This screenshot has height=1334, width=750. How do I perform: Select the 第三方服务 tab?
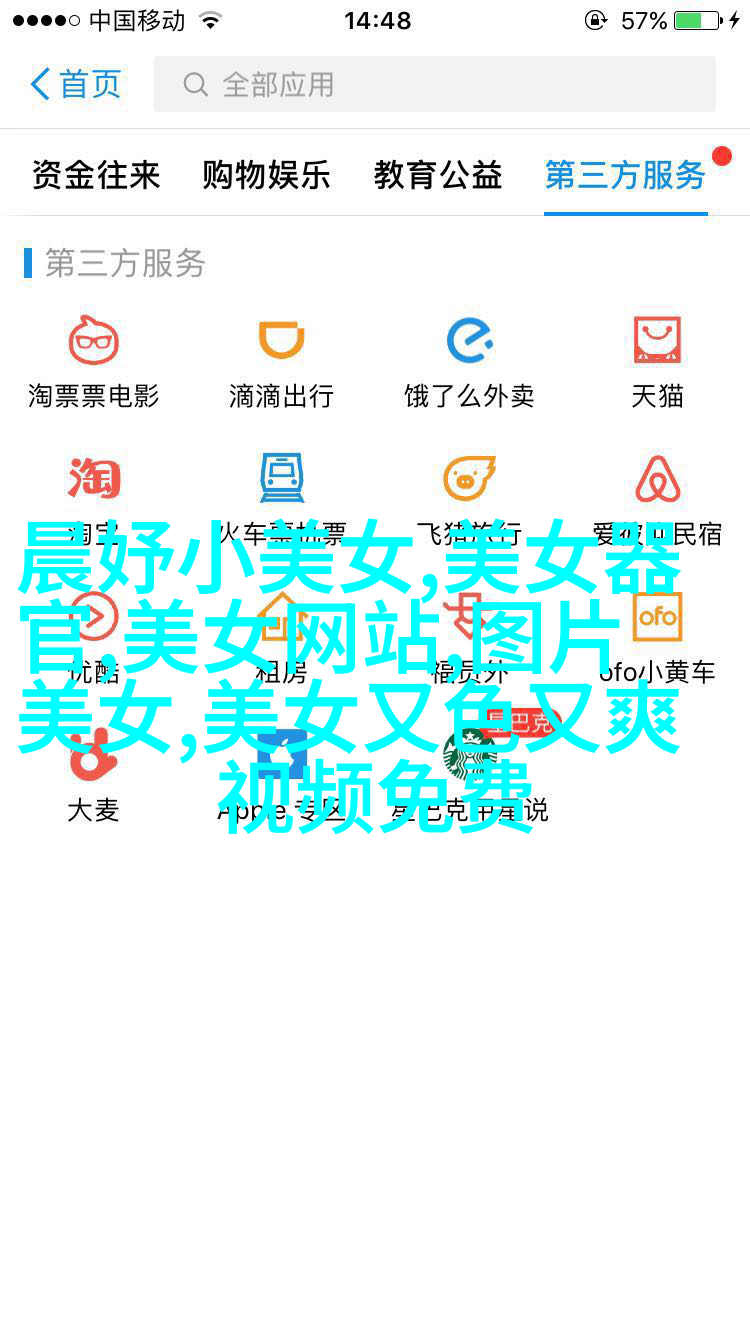[625, 176]
